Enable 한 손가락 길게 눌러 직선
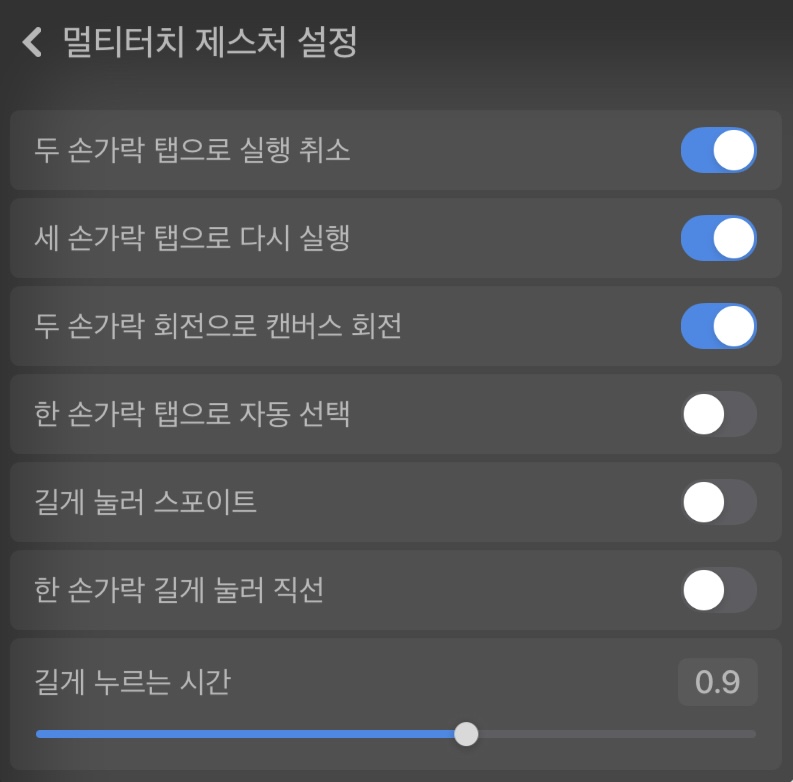Image resolution: width=793 pixels, height=782 pixels. tap(718, 590)
